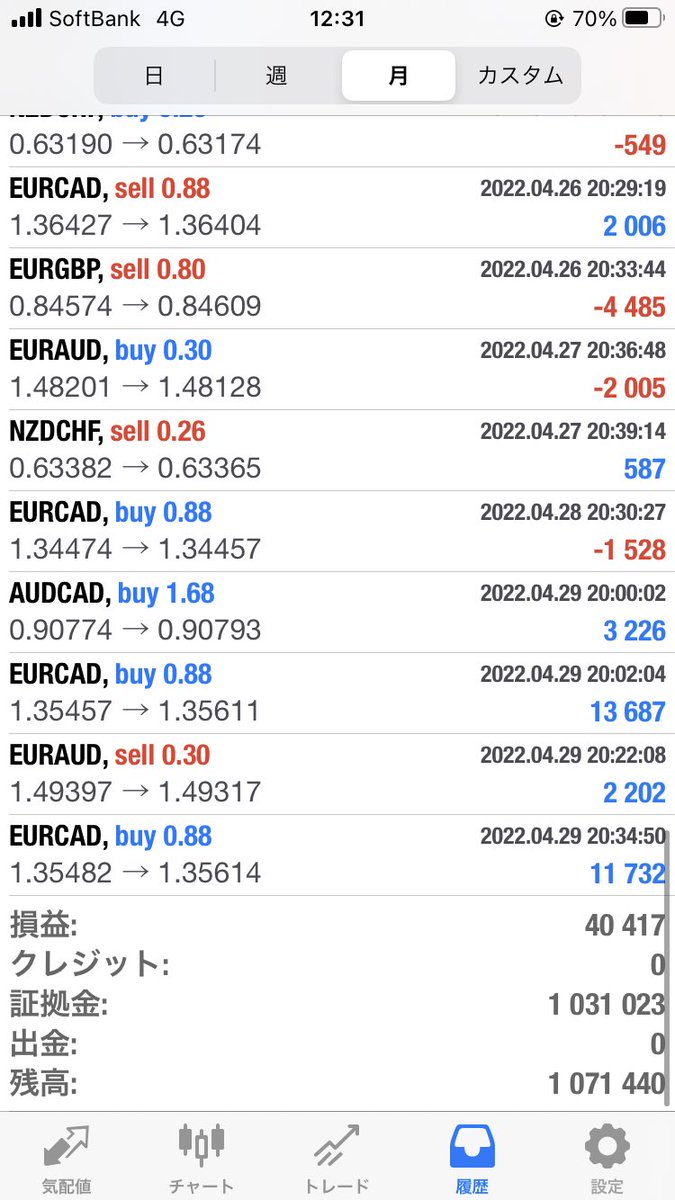Screen dimensions: 675x1200
Task: Open the 履歴 tab
Action: pyautogui.click(x=471, y=1157)
